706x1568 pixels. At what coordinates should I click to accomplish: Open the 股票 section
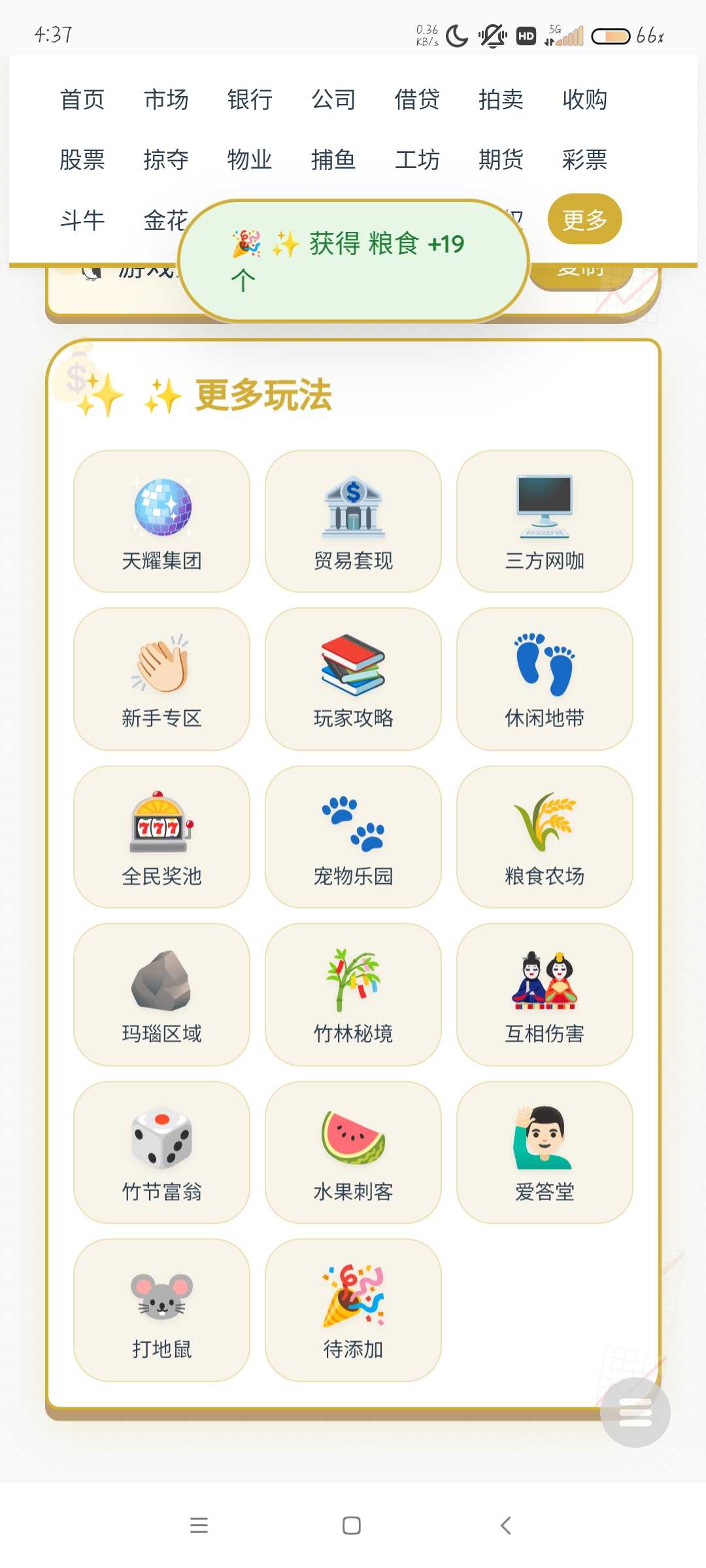[x=82, y=160]
